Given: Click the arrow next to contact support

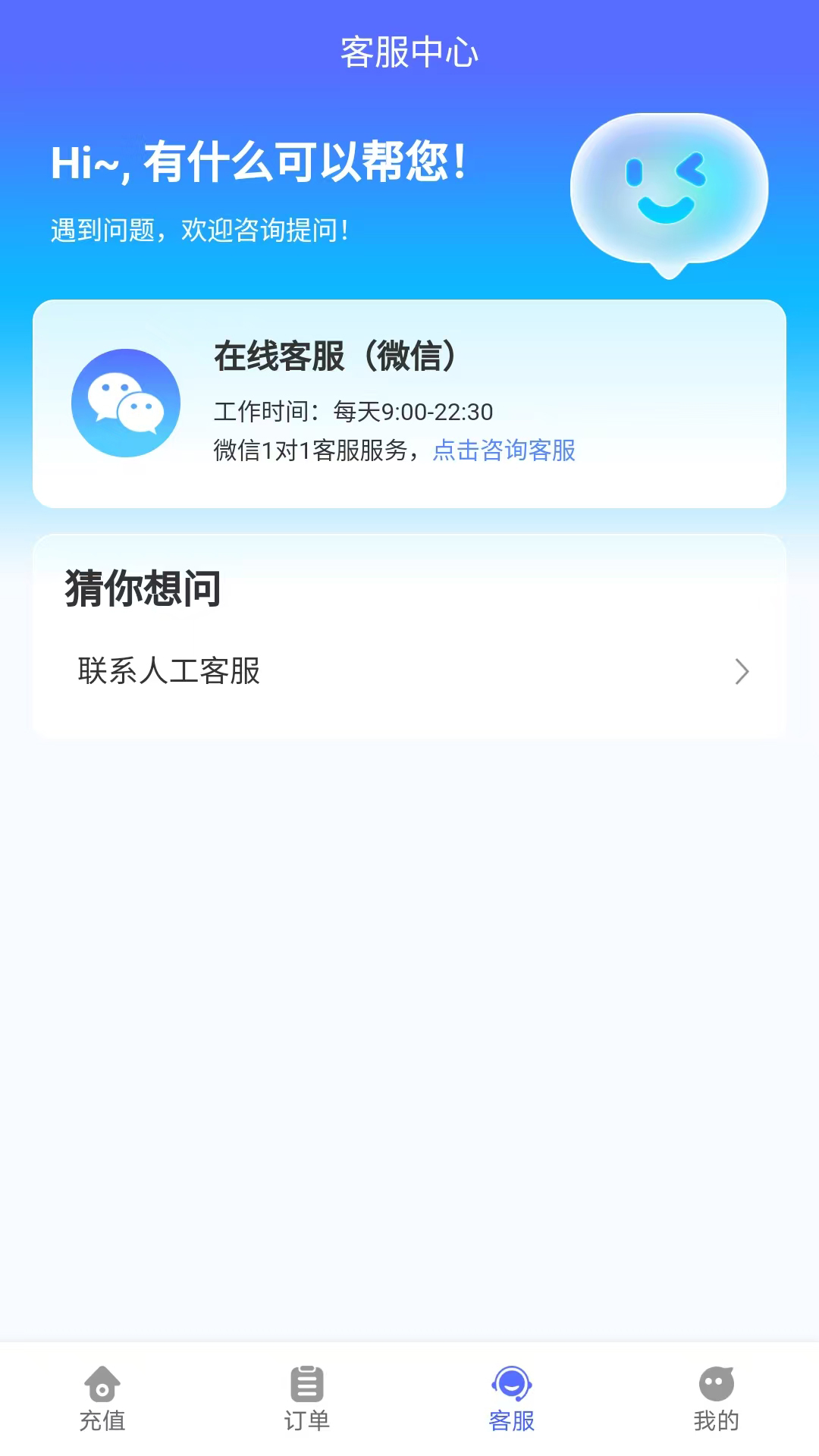Looking at the screenshot, I should (742, 672).
